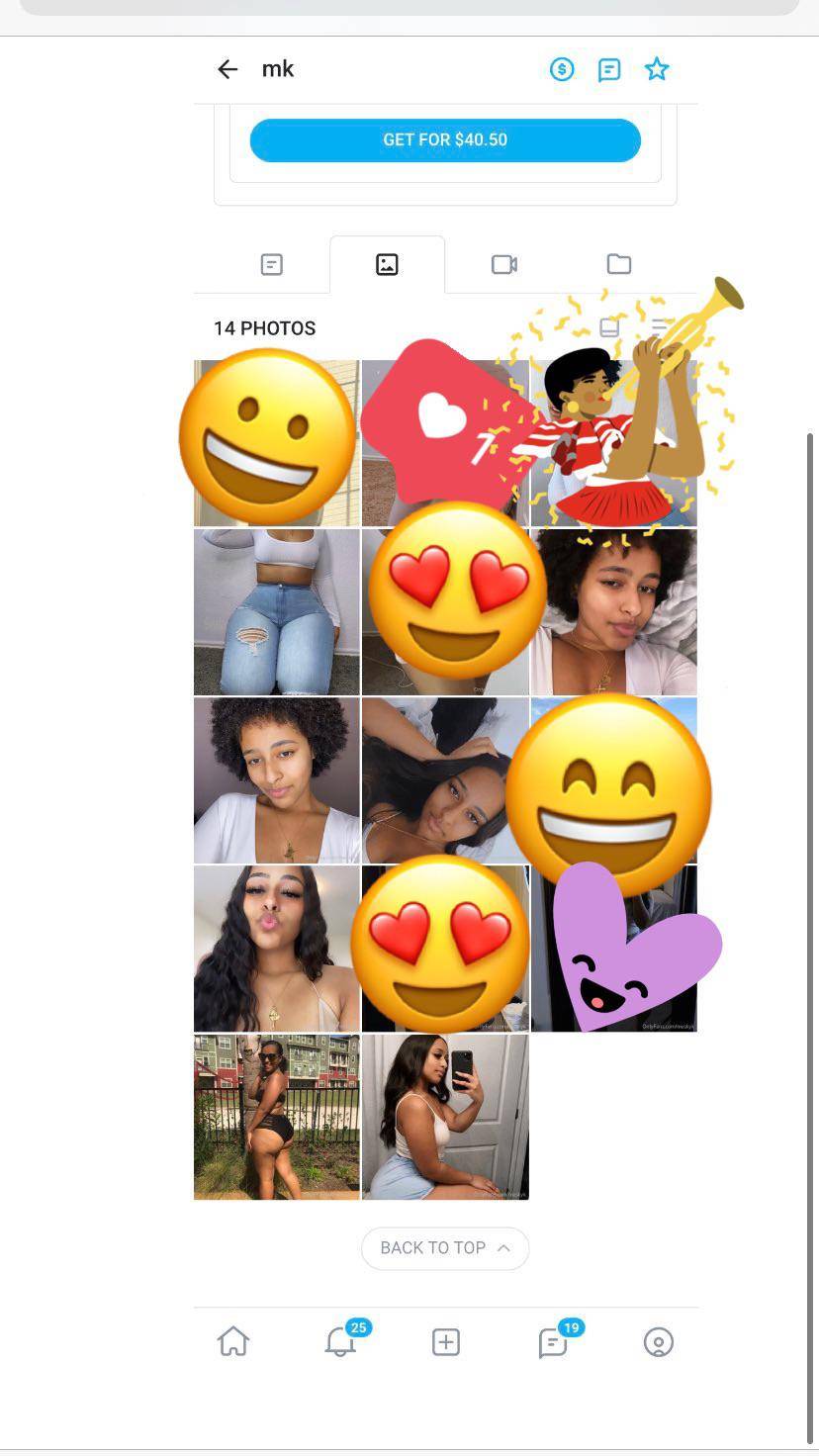This screenshot has width=819, height=1456.
Task: Go to the home feed
Action: pyautogui.click(x=233, y=1342)
